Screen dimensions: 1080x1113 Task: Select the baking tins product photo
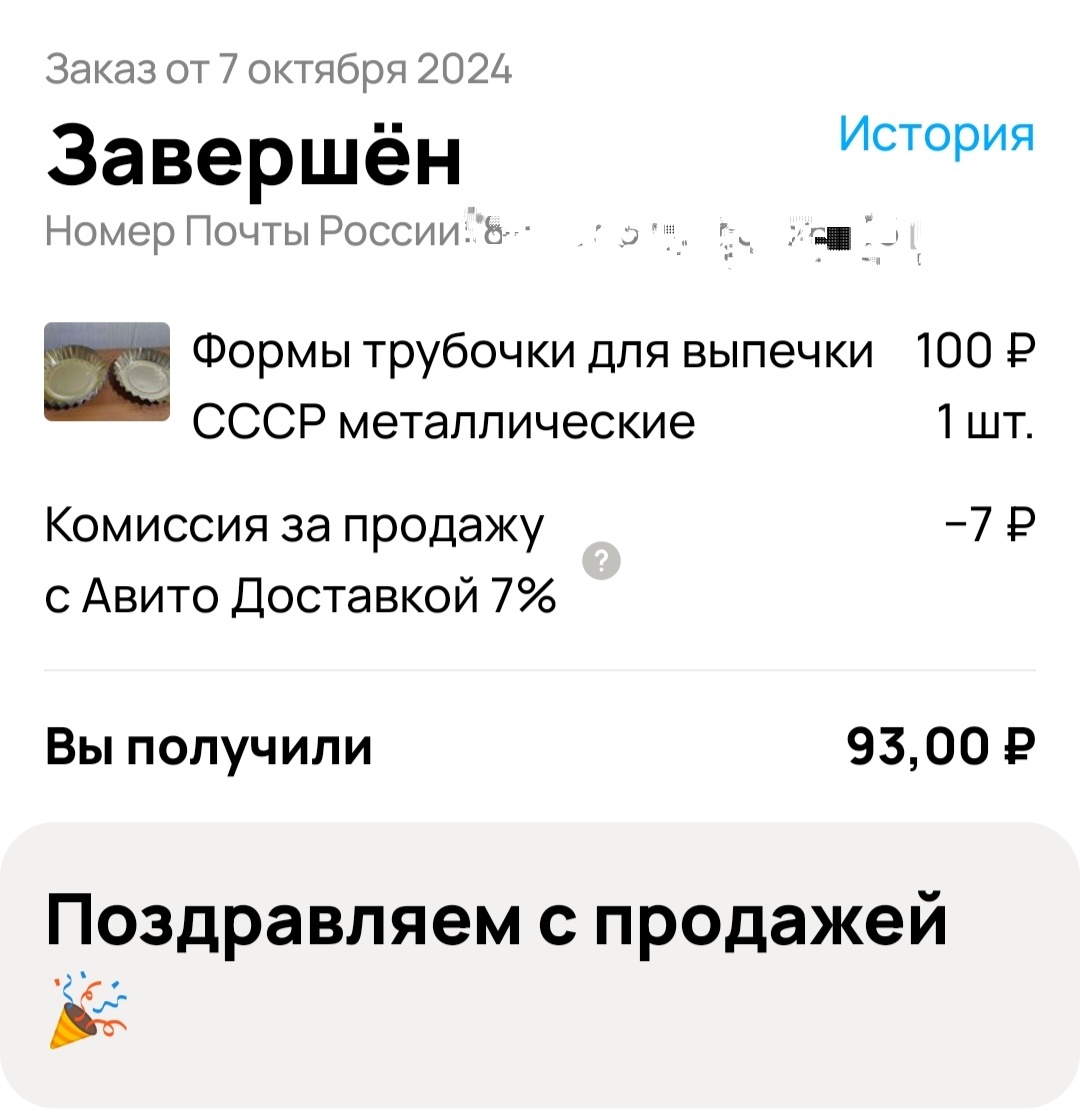pos(106,370)
